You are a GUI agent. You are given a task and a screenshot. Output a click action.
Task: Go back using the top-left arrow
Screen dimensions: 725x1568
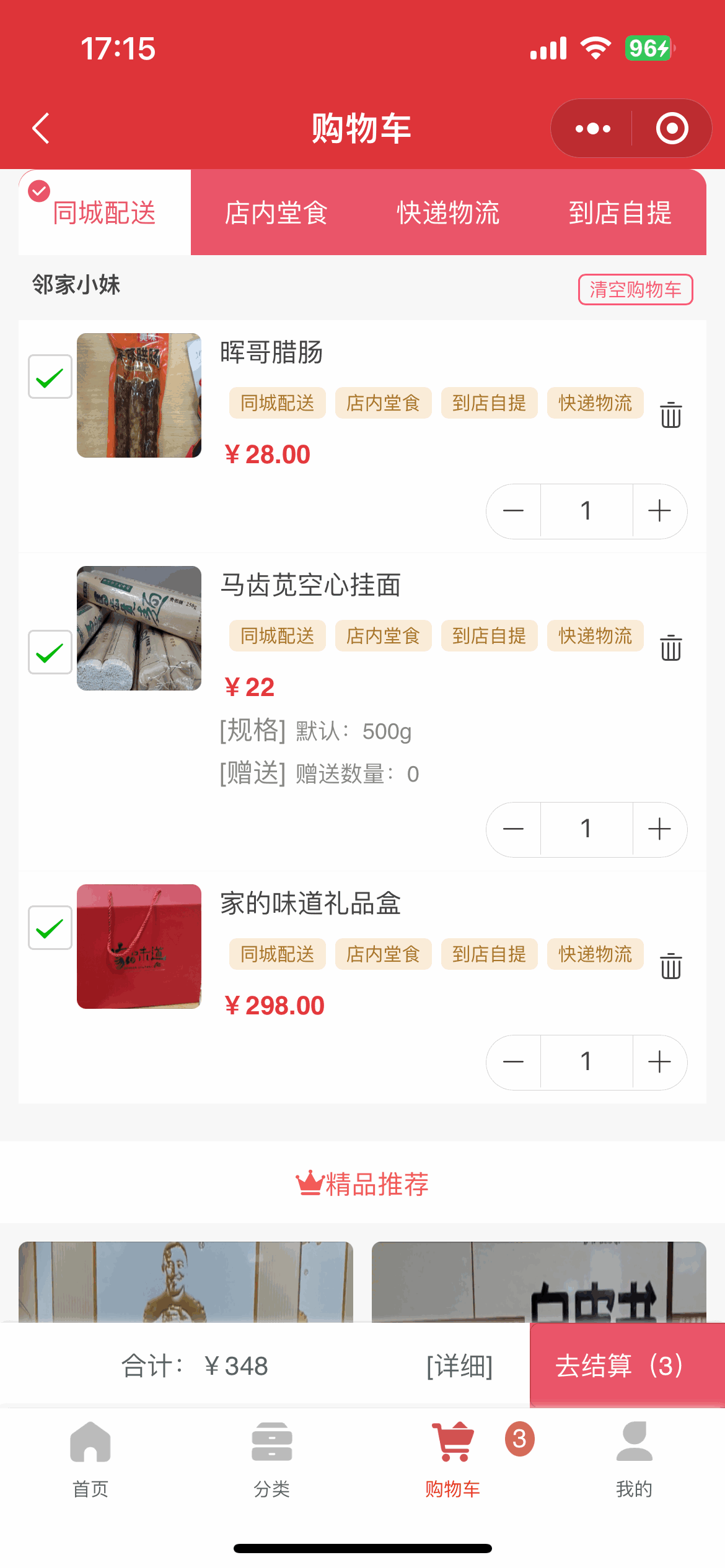pyautogui.click(x=41, y=128)
